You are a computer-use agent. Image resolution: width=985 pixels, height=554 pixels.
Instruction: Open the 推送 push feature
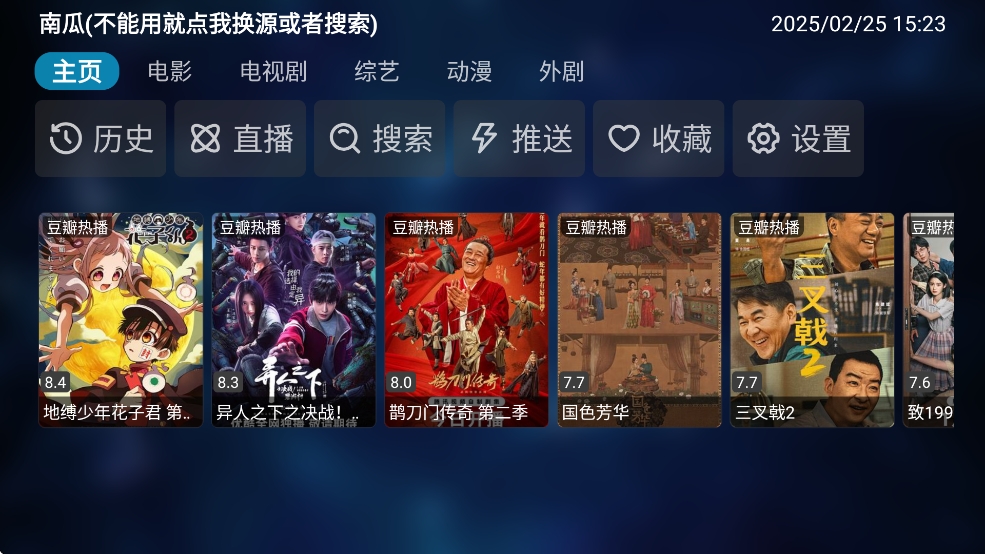pyautogui.click(x=519, y=138)
